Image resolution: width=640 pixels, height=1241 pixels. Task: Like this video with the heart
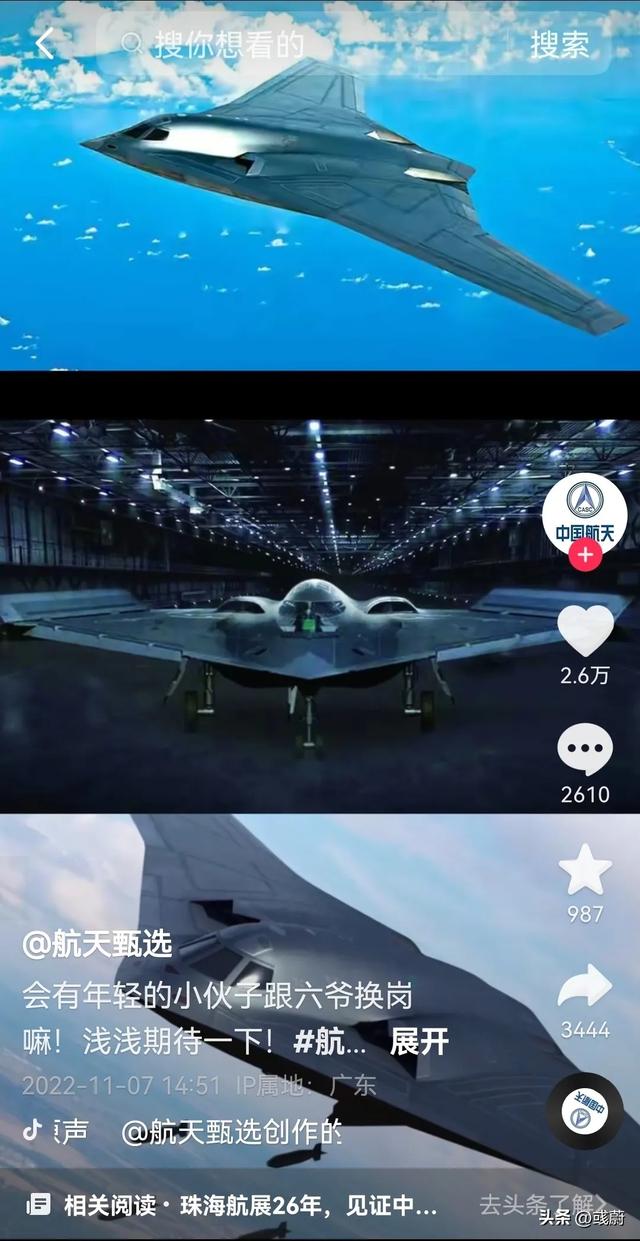tap(585, 631)
